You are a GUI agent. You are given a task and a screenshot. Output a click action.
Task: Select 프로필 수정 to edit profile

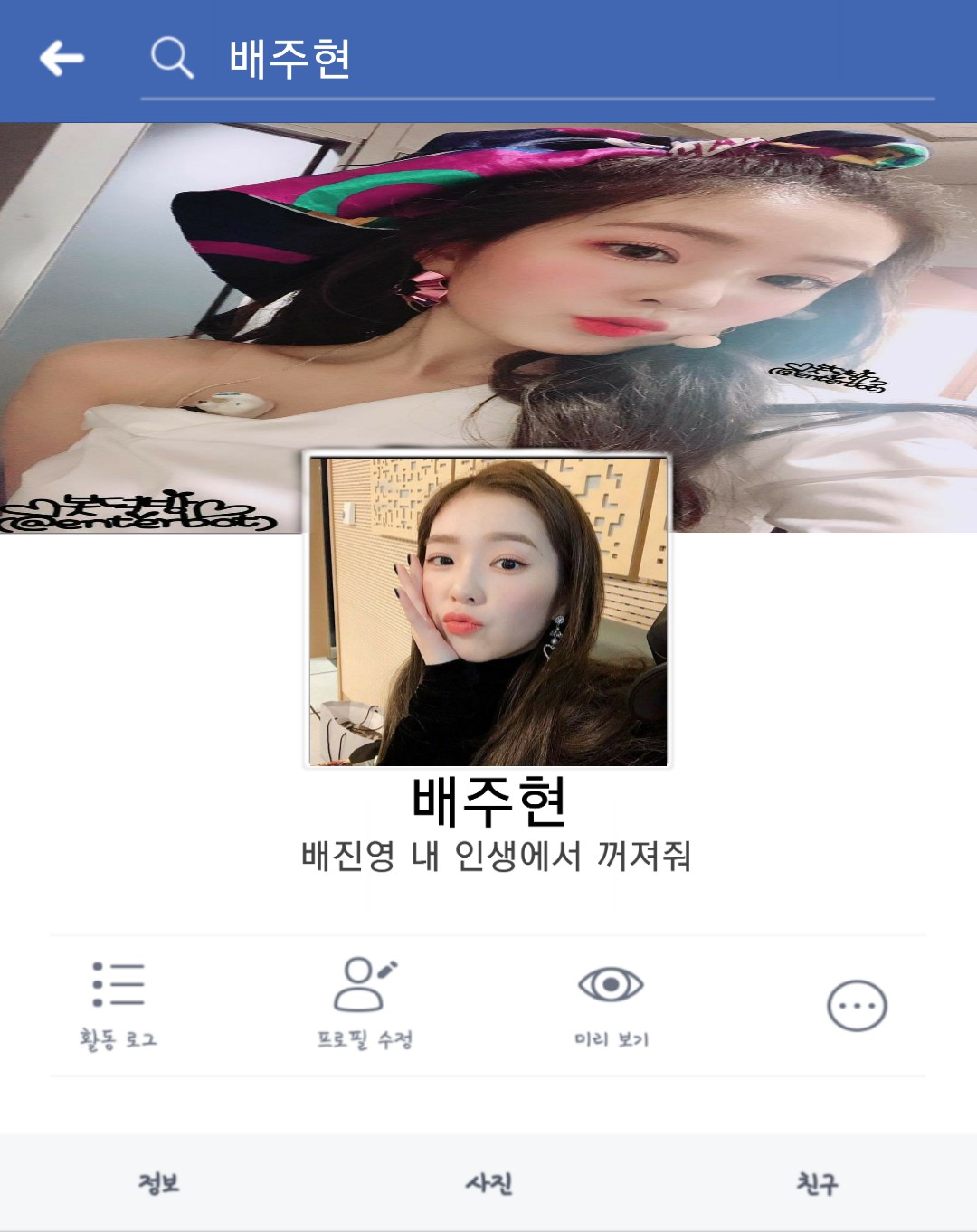click(x=365, y=1003)
